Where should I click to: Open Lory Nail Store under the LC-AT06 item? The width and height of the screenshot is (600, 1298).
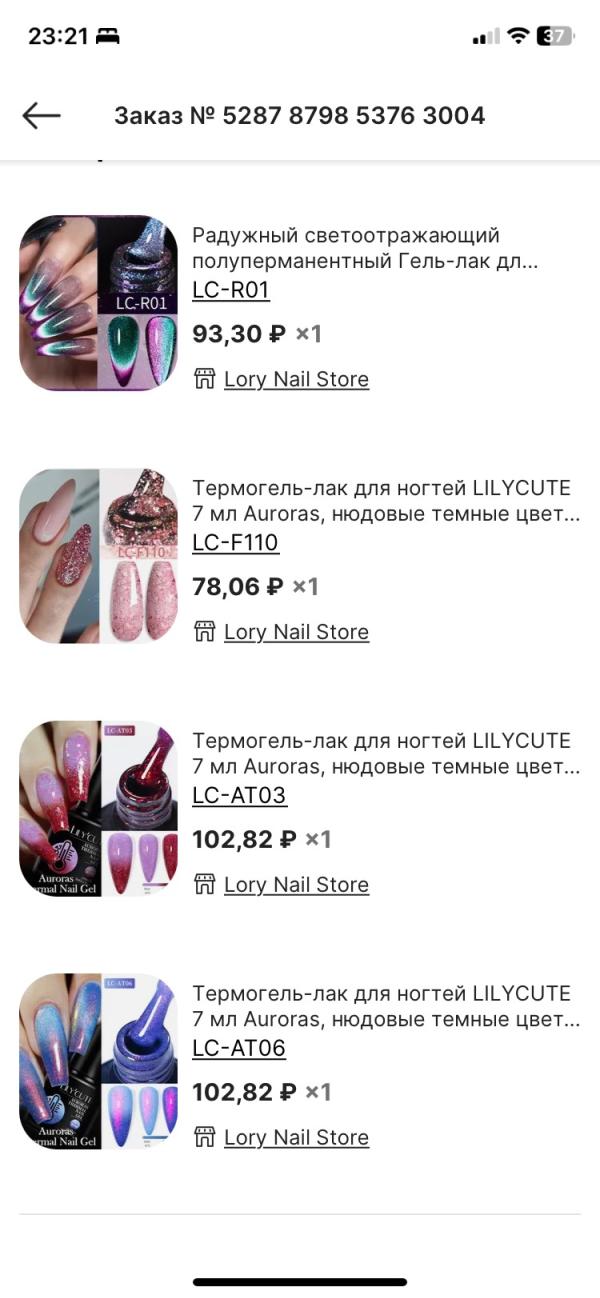coord(296,1138)
